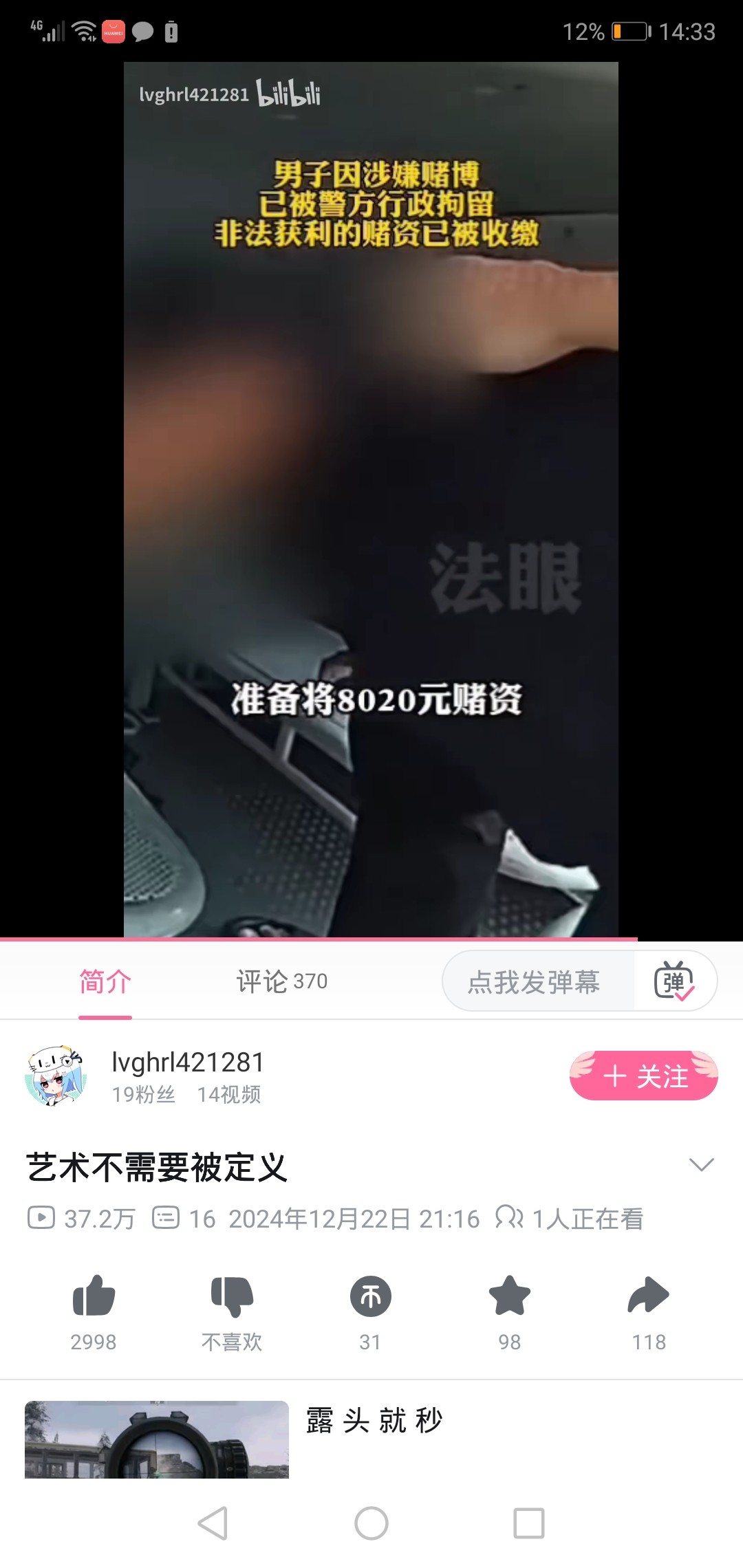This screenshot has height=1568, width=743.
Task: Mark the video as 不喜欢
Action: [232, 1297]
